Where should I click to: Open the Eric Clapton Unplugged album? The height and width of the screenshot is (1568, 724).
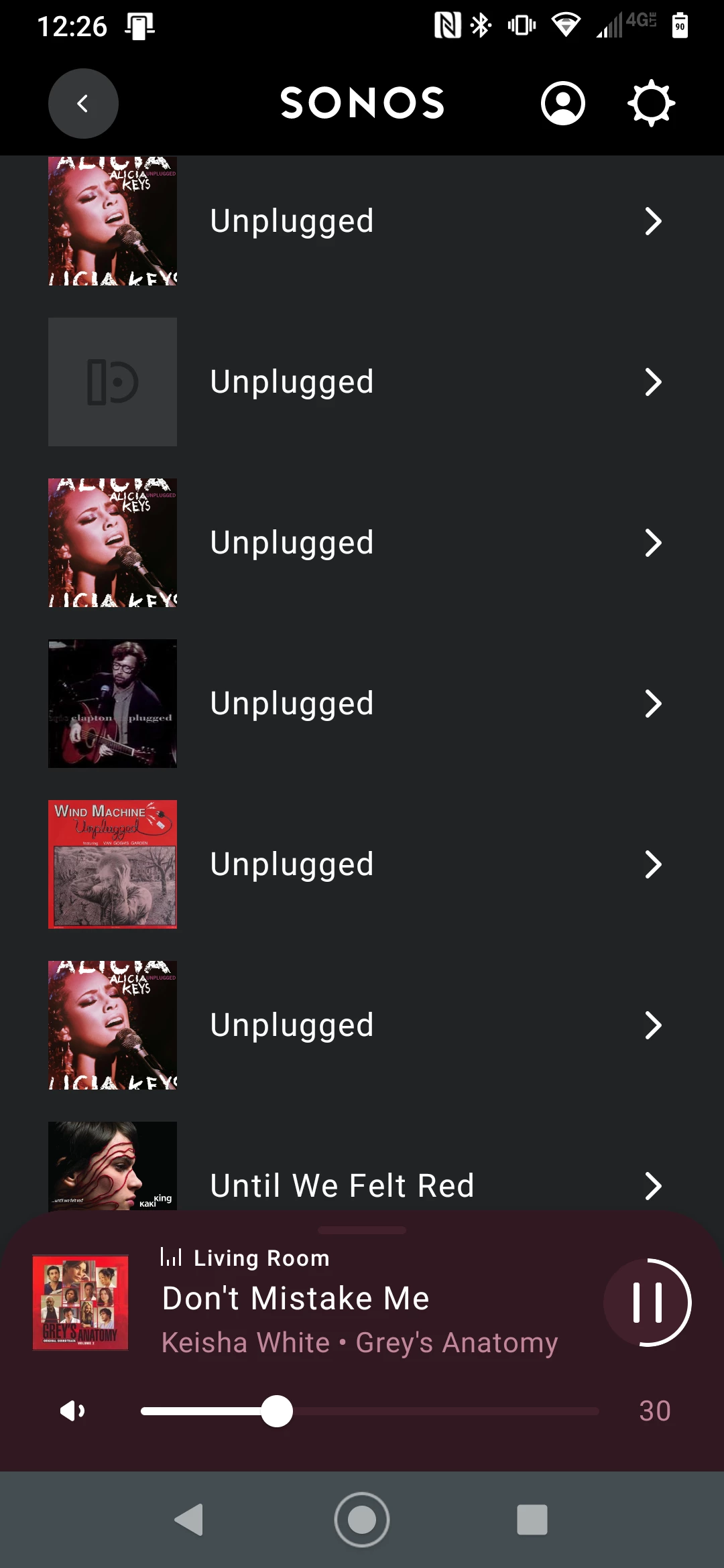point(362,704)
